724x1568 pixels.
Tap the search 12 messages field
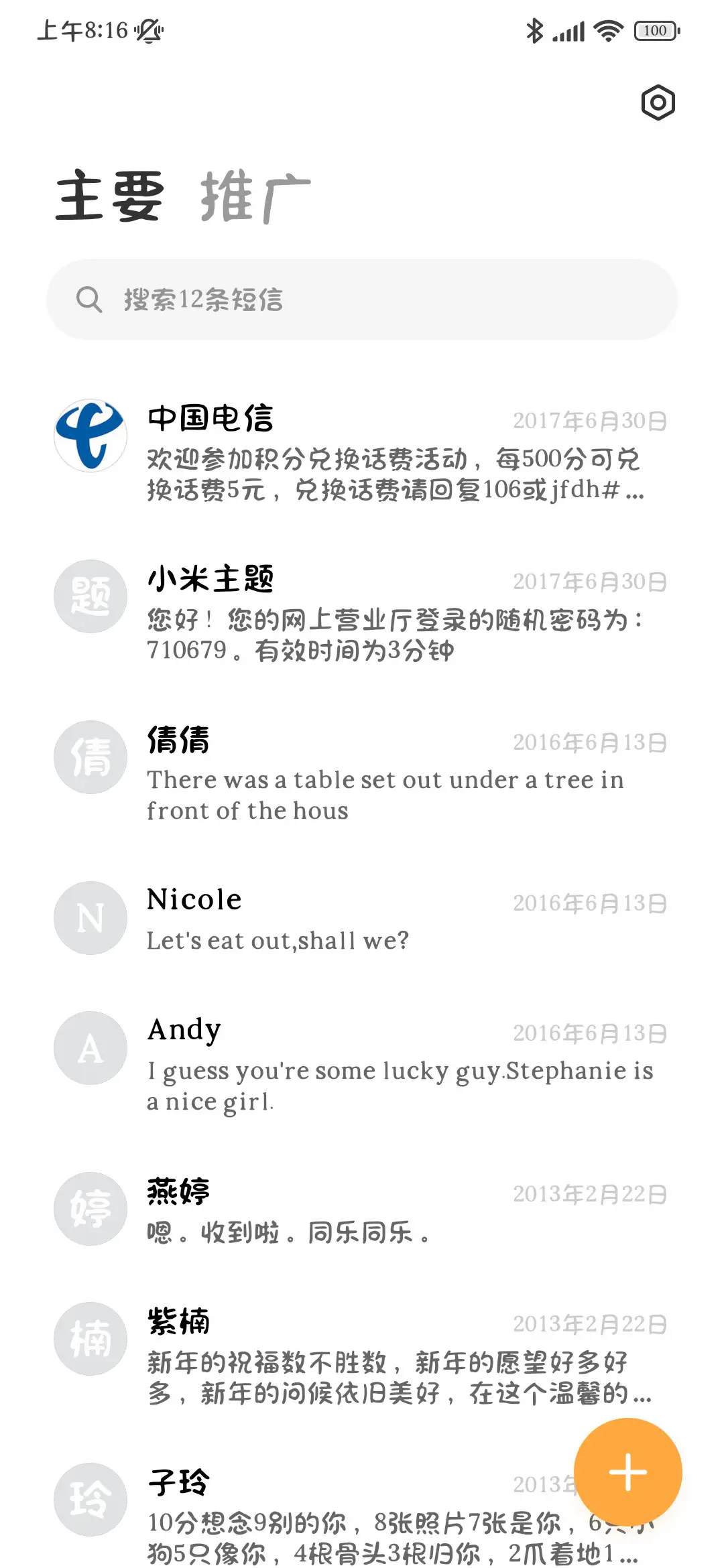click(362, 300)
